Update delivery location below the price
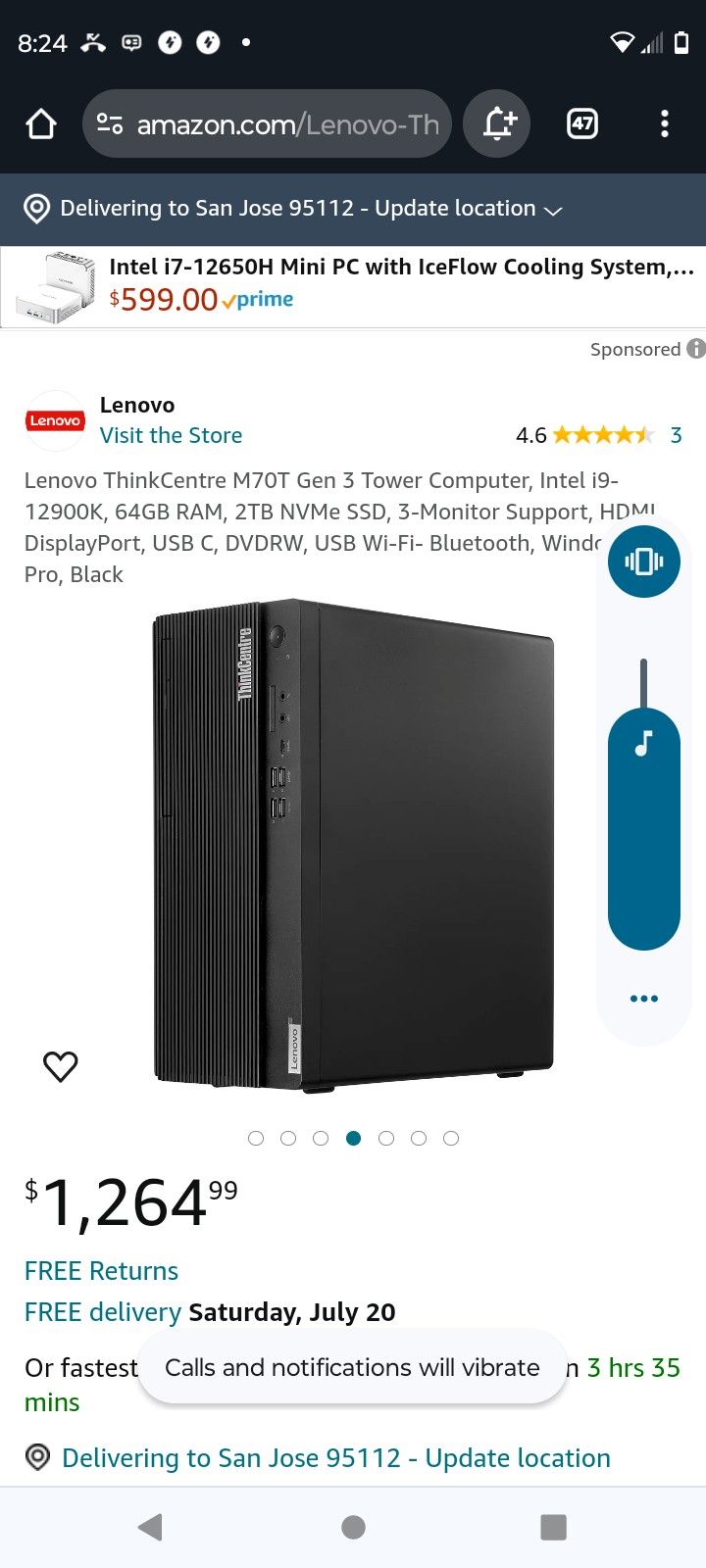 pos(335,1458)
